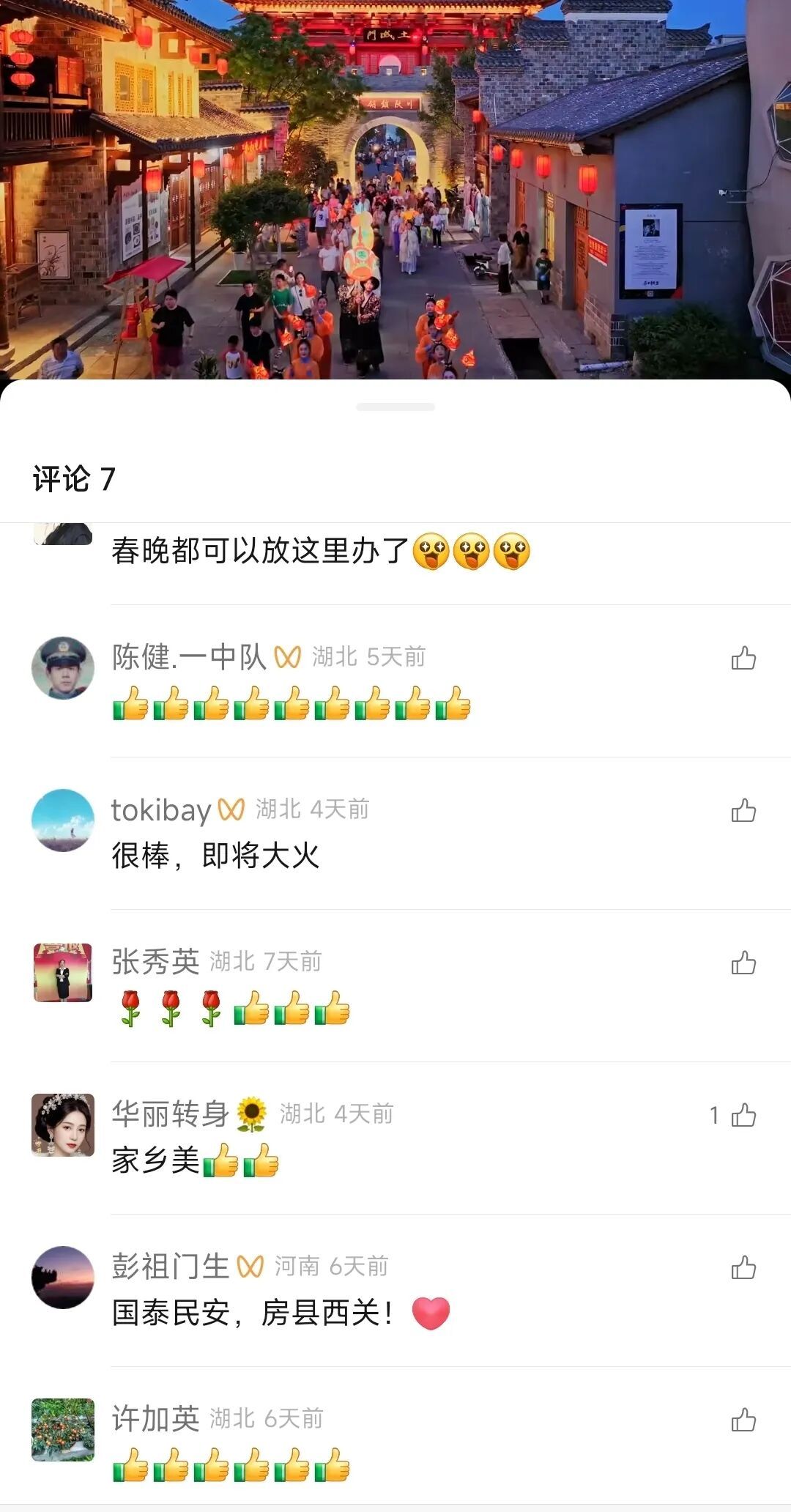Tap the comment sheet's drag handle
Screen dimensions: 791x1512
pyautogui.click(x=395, y=407)
